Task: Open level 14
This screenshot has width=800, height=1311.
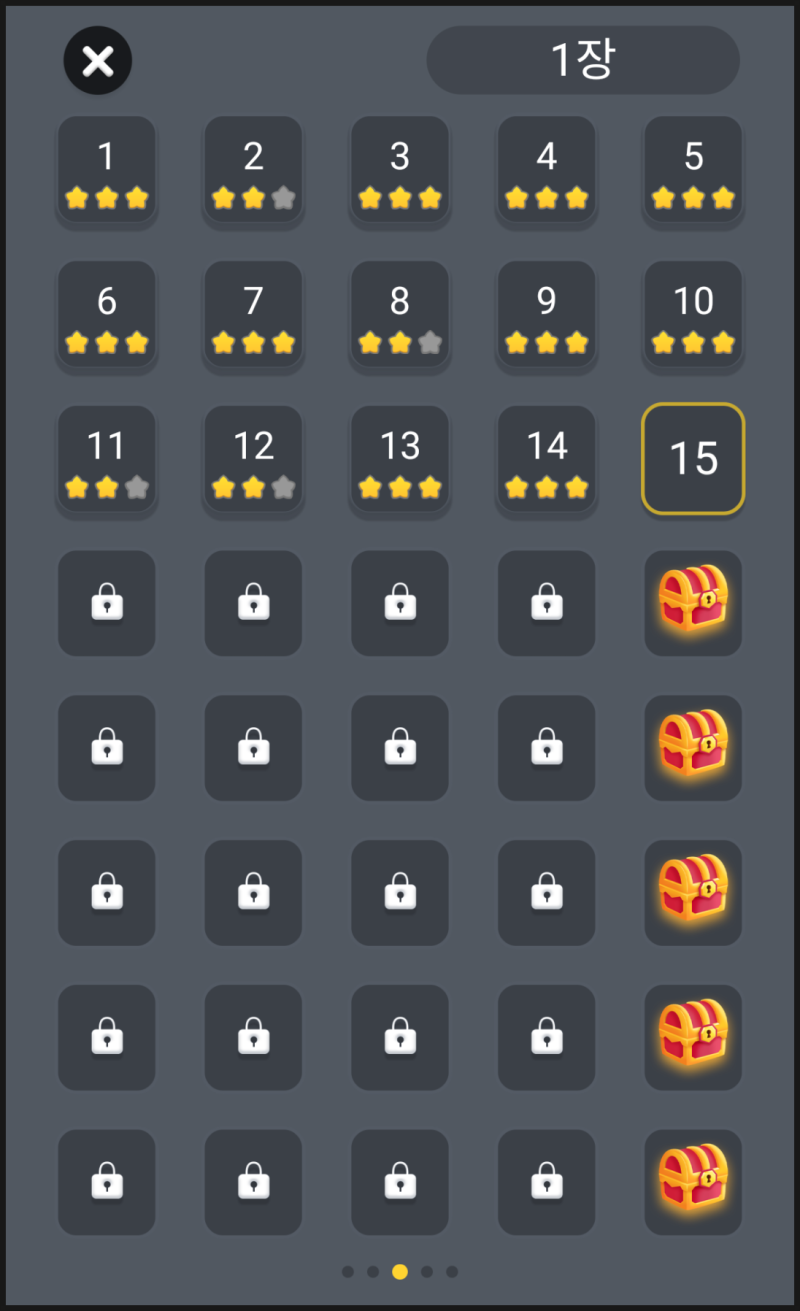Action: (x=546, y=460)
